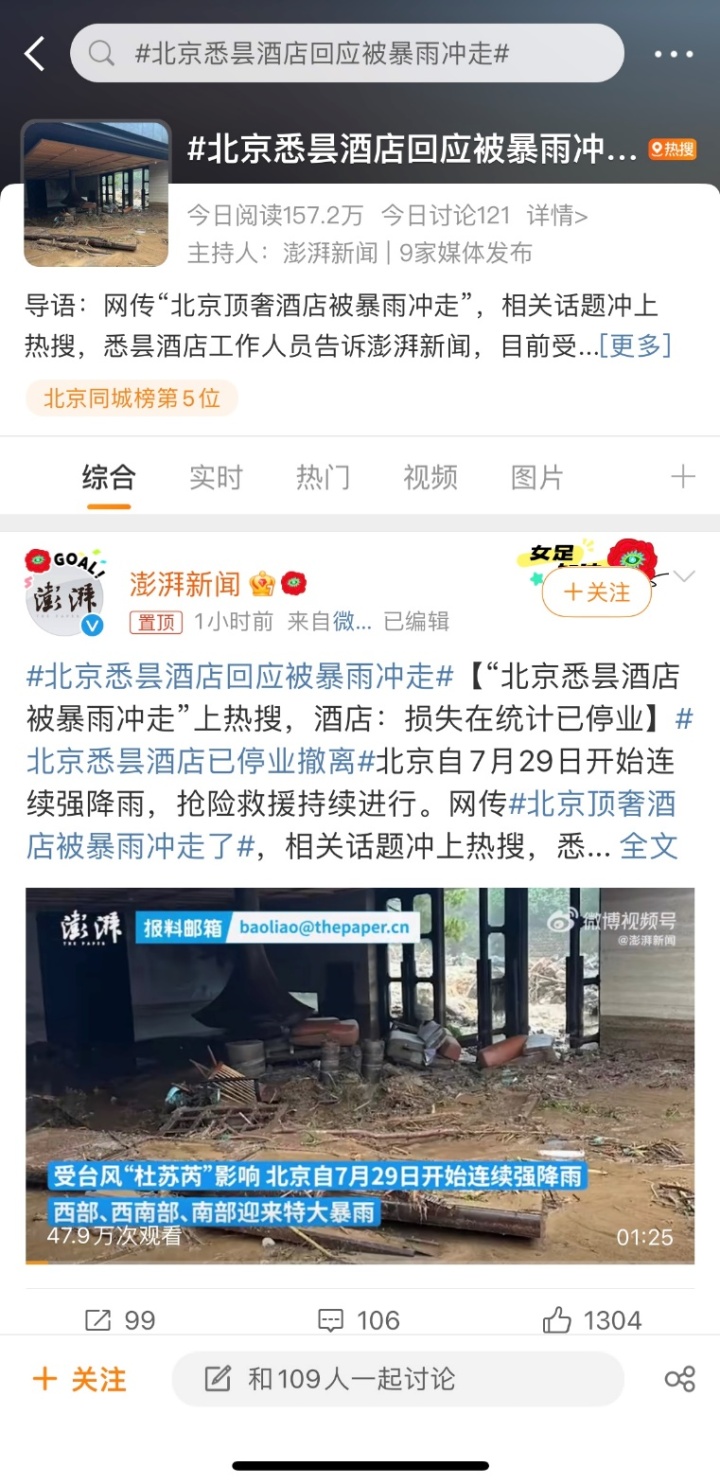720x1484 pixels.
Task: Tap the search box with the hashtag
Action: 346,54
